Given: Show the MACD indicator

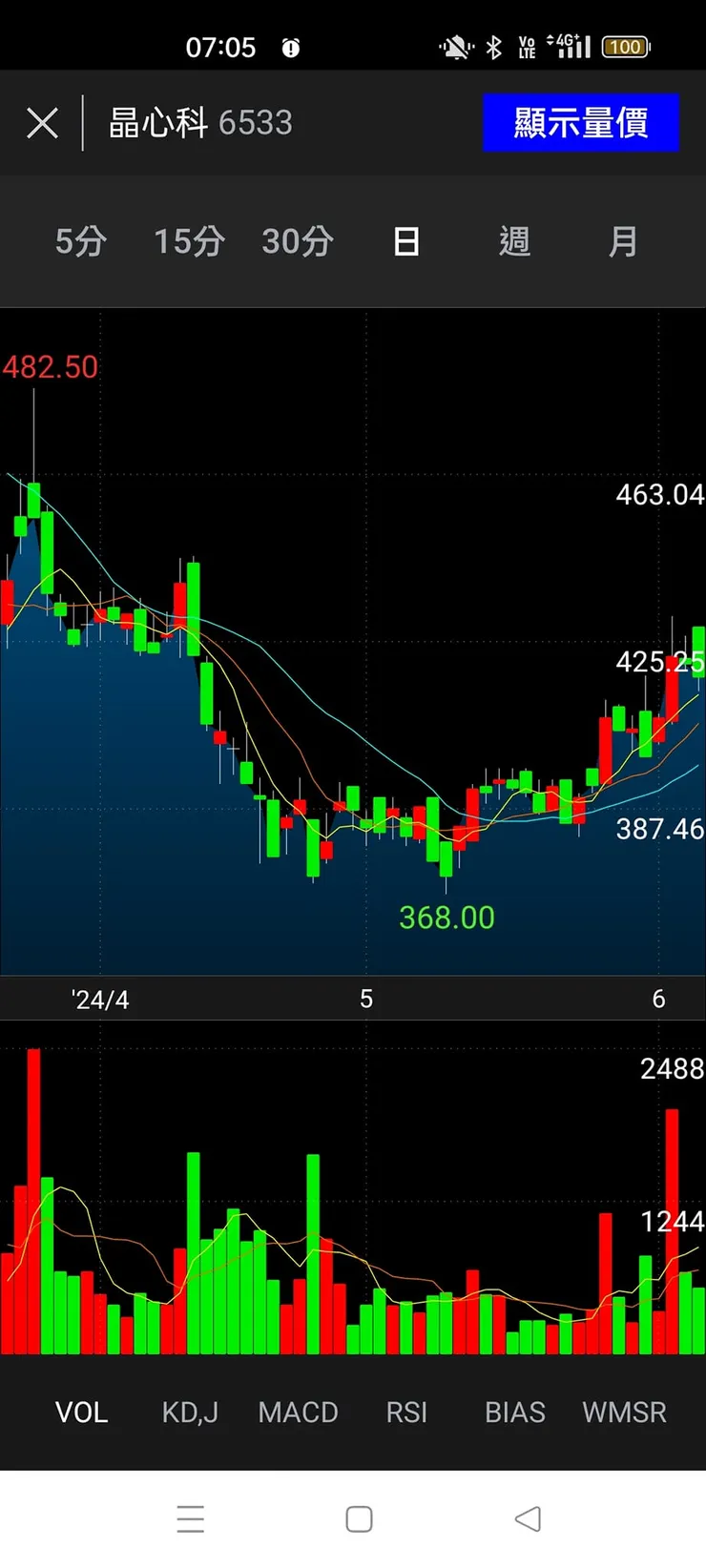Looking at the screenshot, I should click(298, 1412).
